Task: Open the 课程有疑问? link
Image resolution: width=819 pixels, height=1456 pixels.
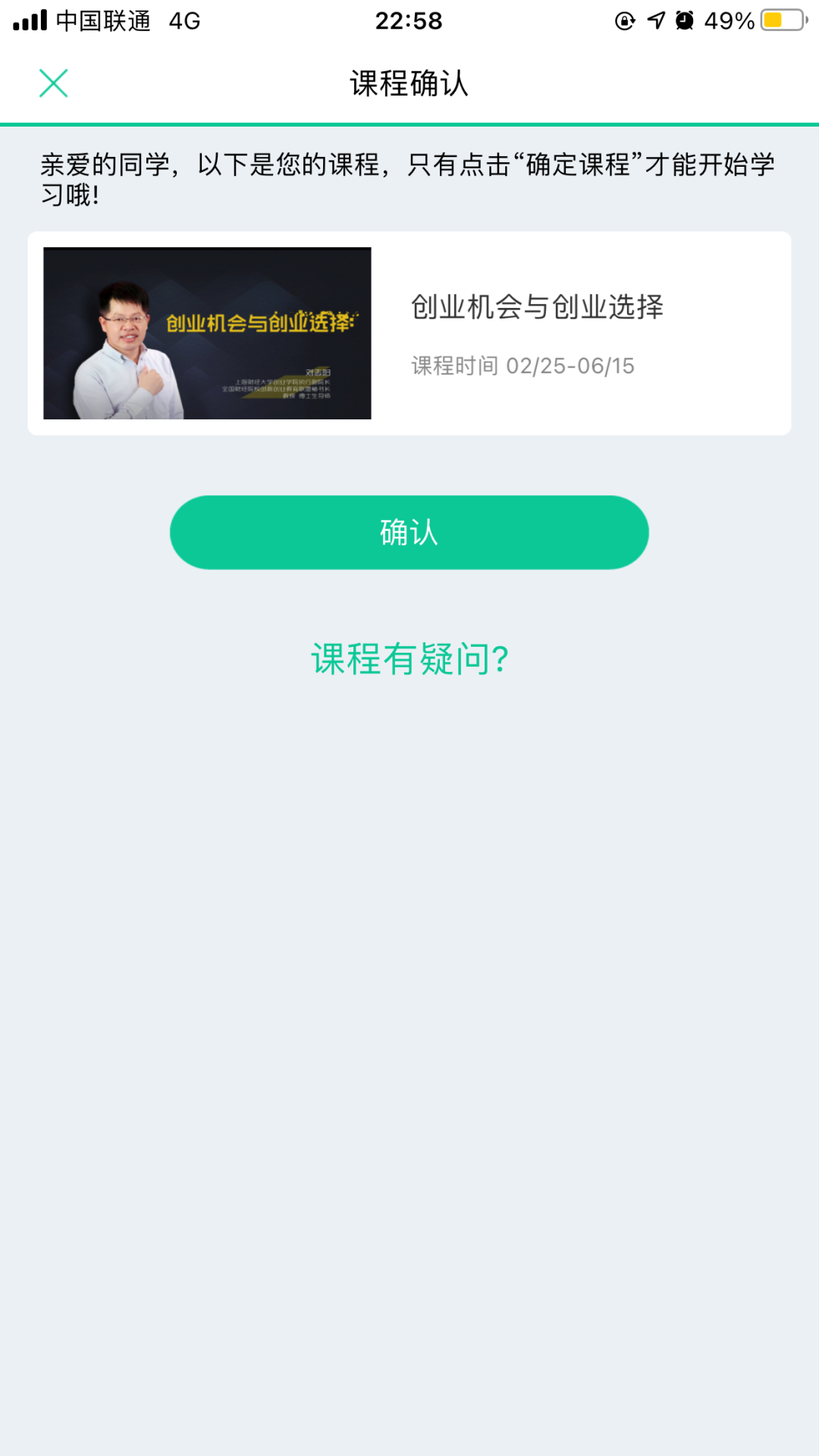Action: [409, 658]
